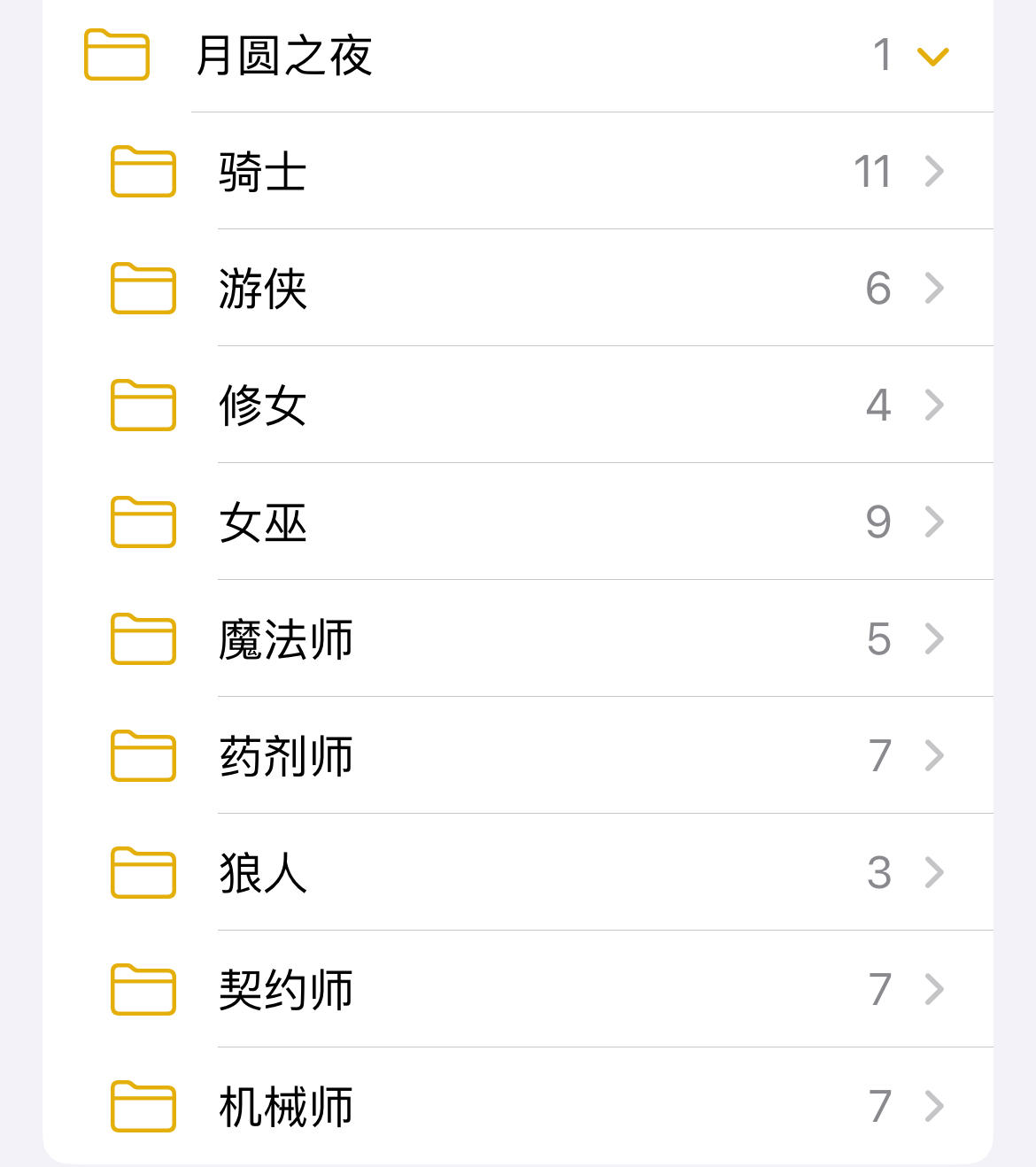Open the 游侠 folder
This screenshot has width=1036, height=1167.
tap(263, 289)
